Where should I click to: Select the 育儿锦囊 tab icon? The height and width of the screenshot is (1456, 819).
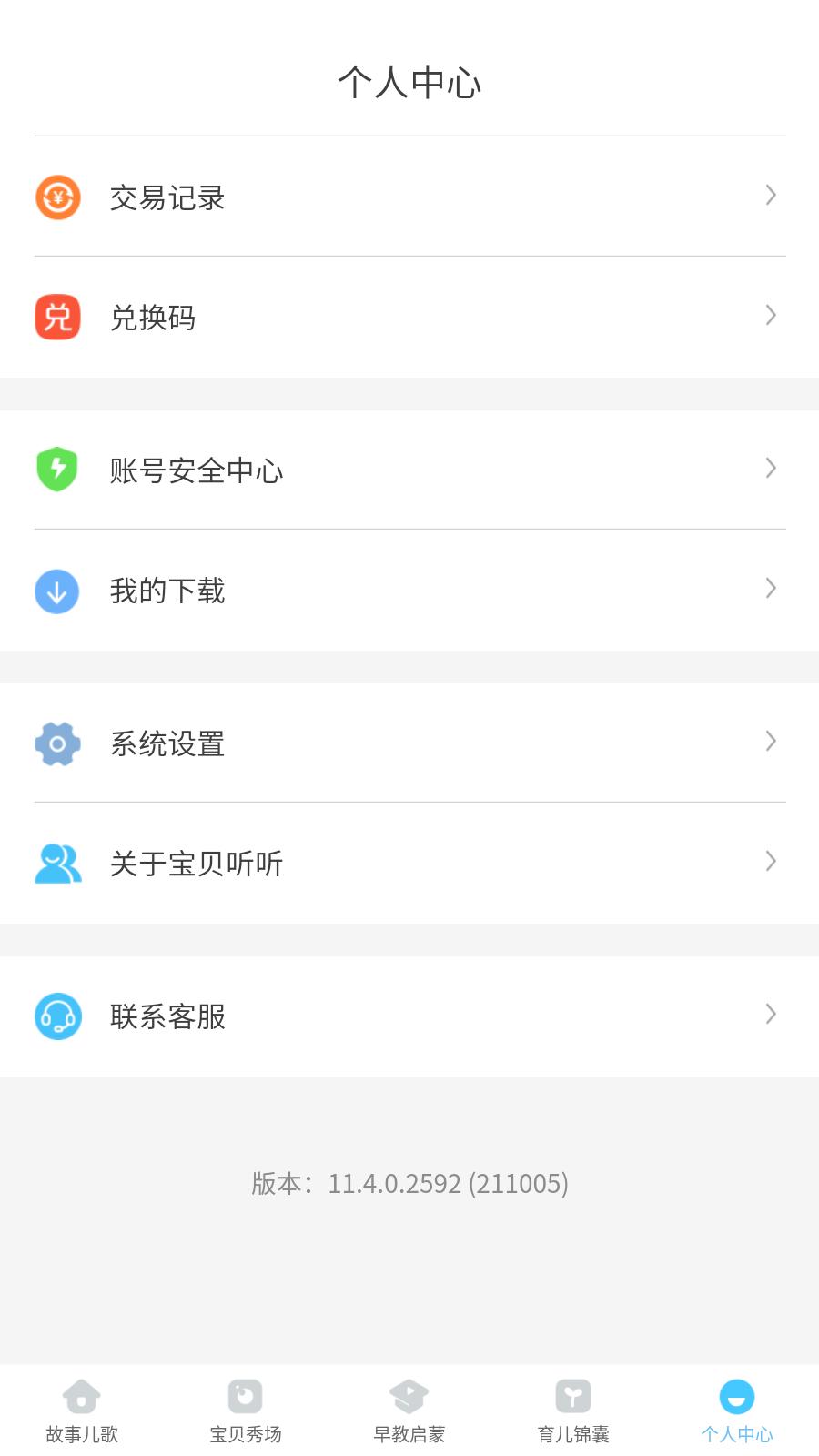572,1397
